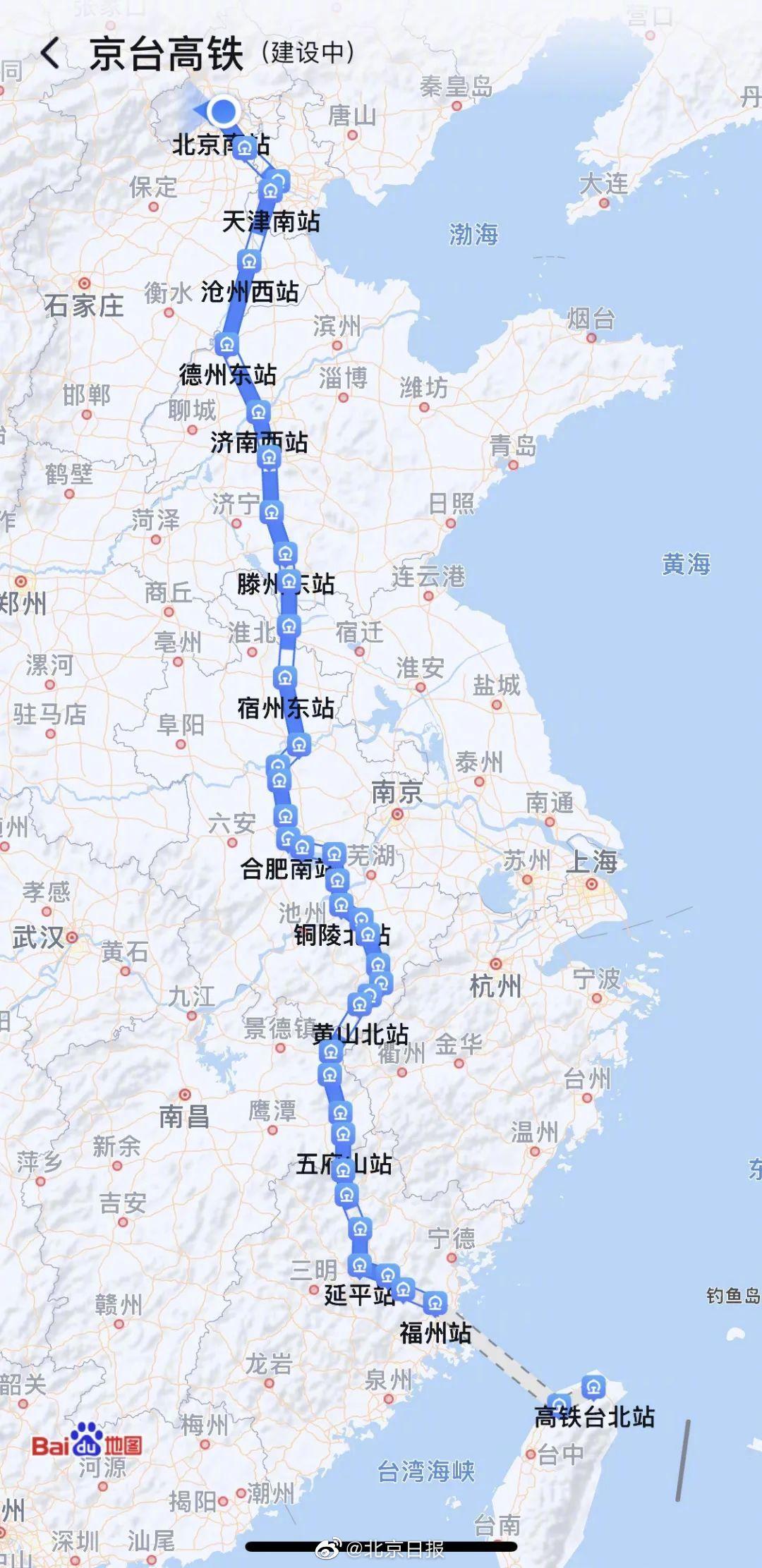Click the red 上海 city marker dot
762x1568 pixels.
point(592,884)
